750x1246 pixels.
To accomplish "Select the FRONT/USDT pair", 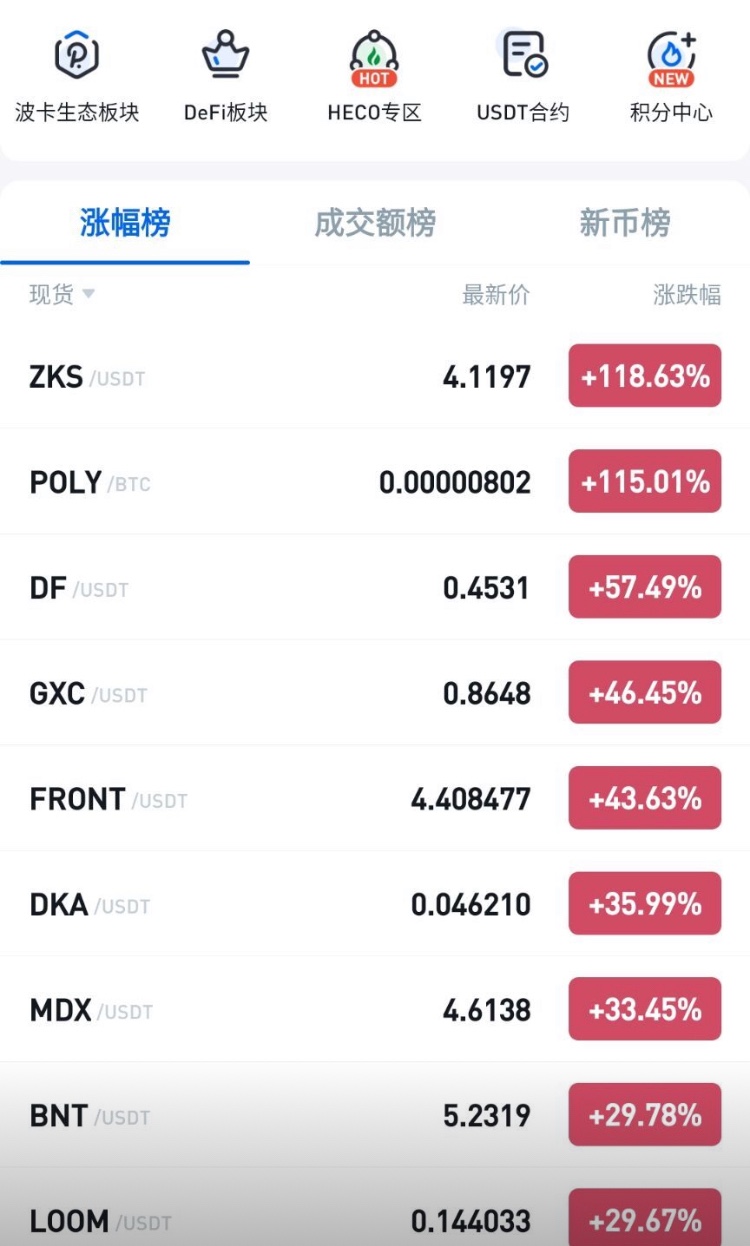I will (375, 799).
